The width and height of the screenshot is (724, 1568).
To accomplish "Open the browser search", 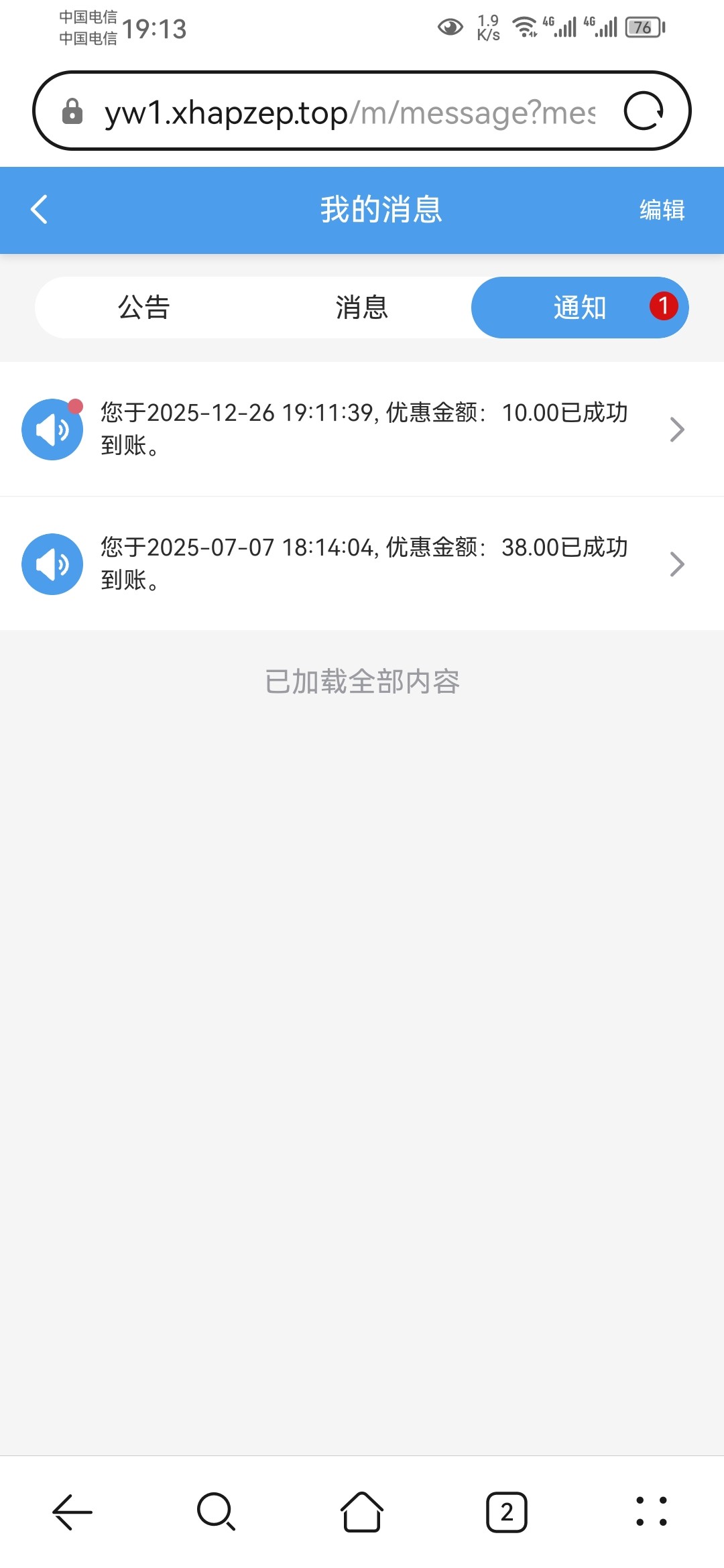I will tap(217, 1512).
